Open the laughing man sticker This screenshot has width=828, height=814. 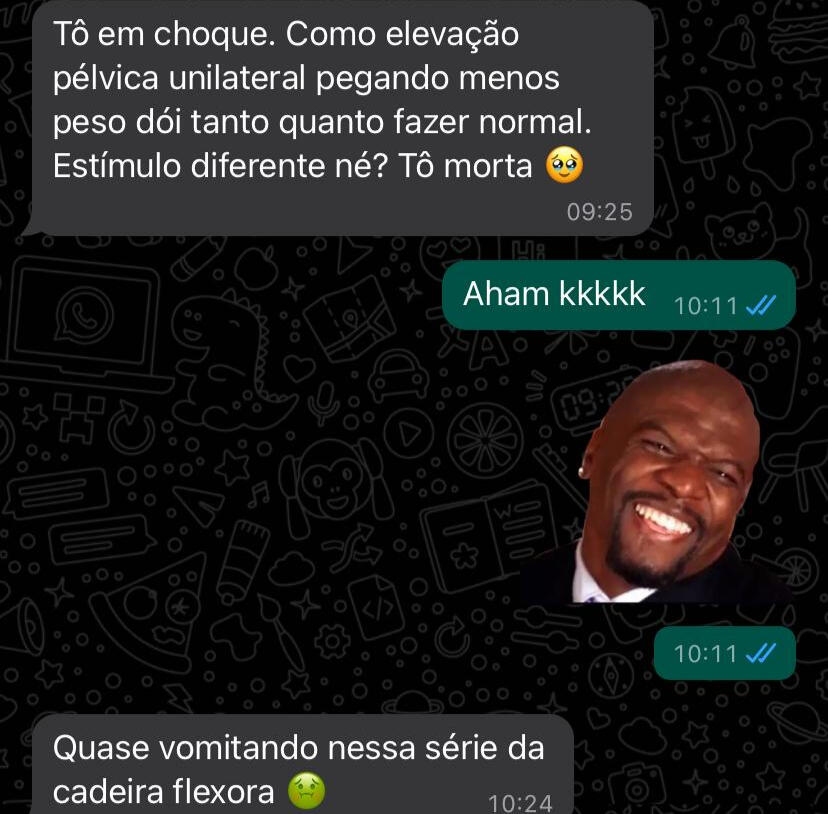[x=658, y=483]
